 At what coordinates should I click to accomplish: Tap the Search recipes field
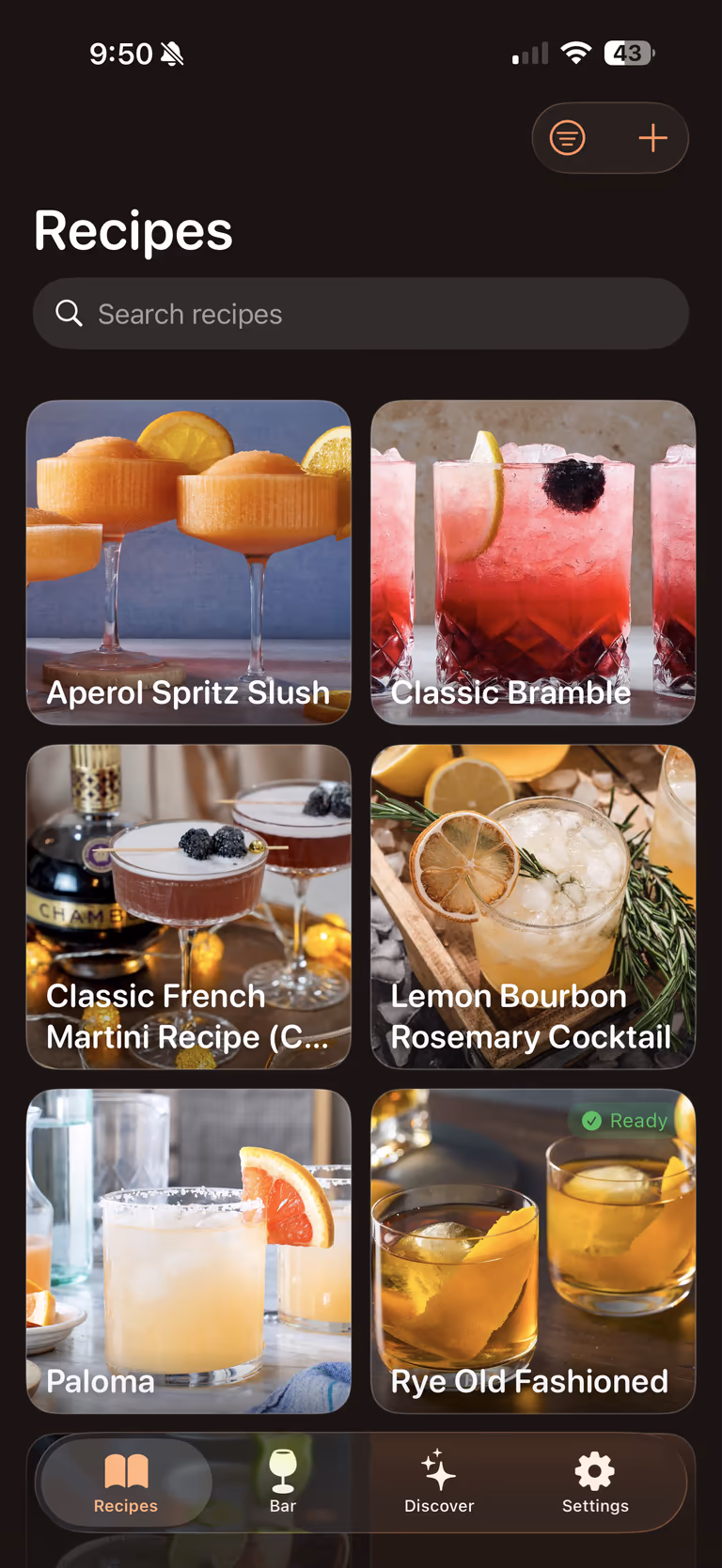coord(361,314)
